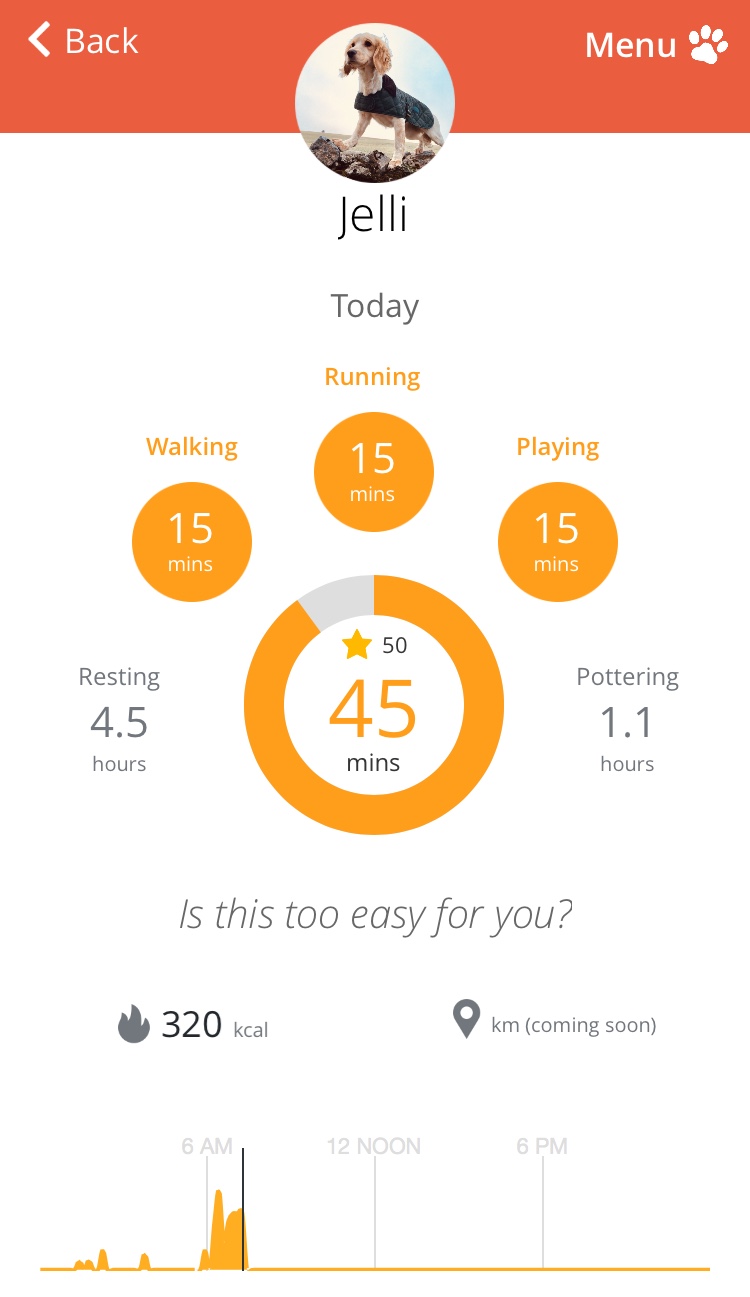
Task: Go back using the Back button
Action: 83,42
